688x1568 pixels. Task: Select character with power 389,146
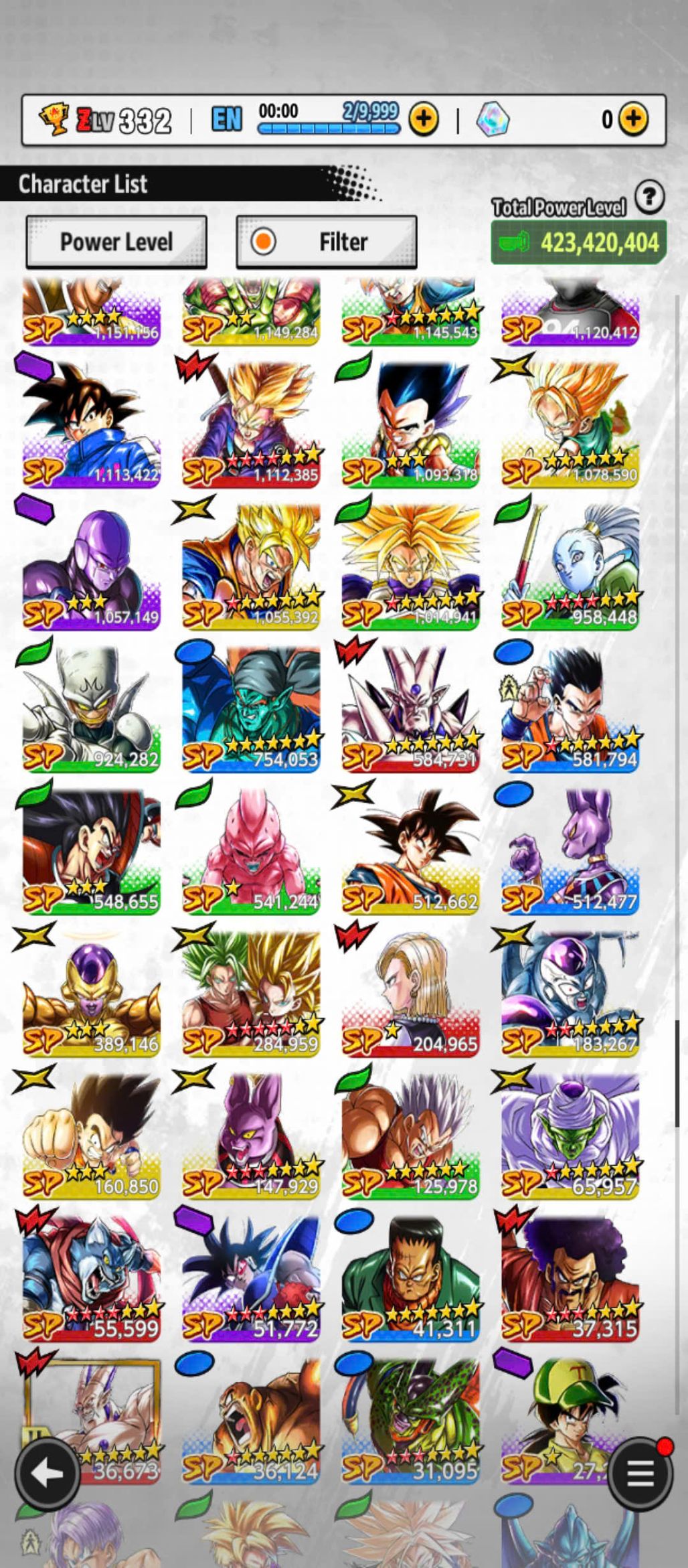pyautogui.click(x=92, y=994)
